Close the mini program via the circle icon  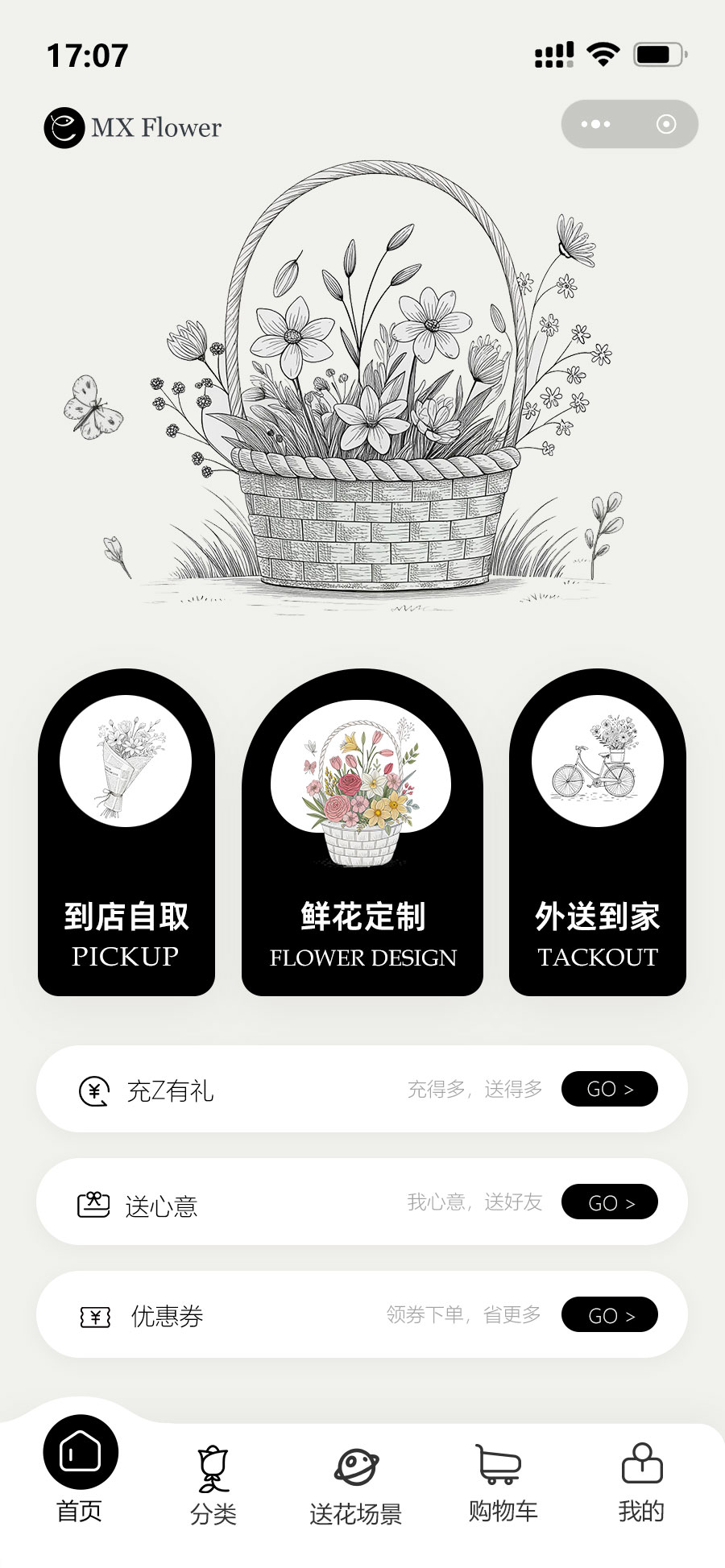point(665,124)
